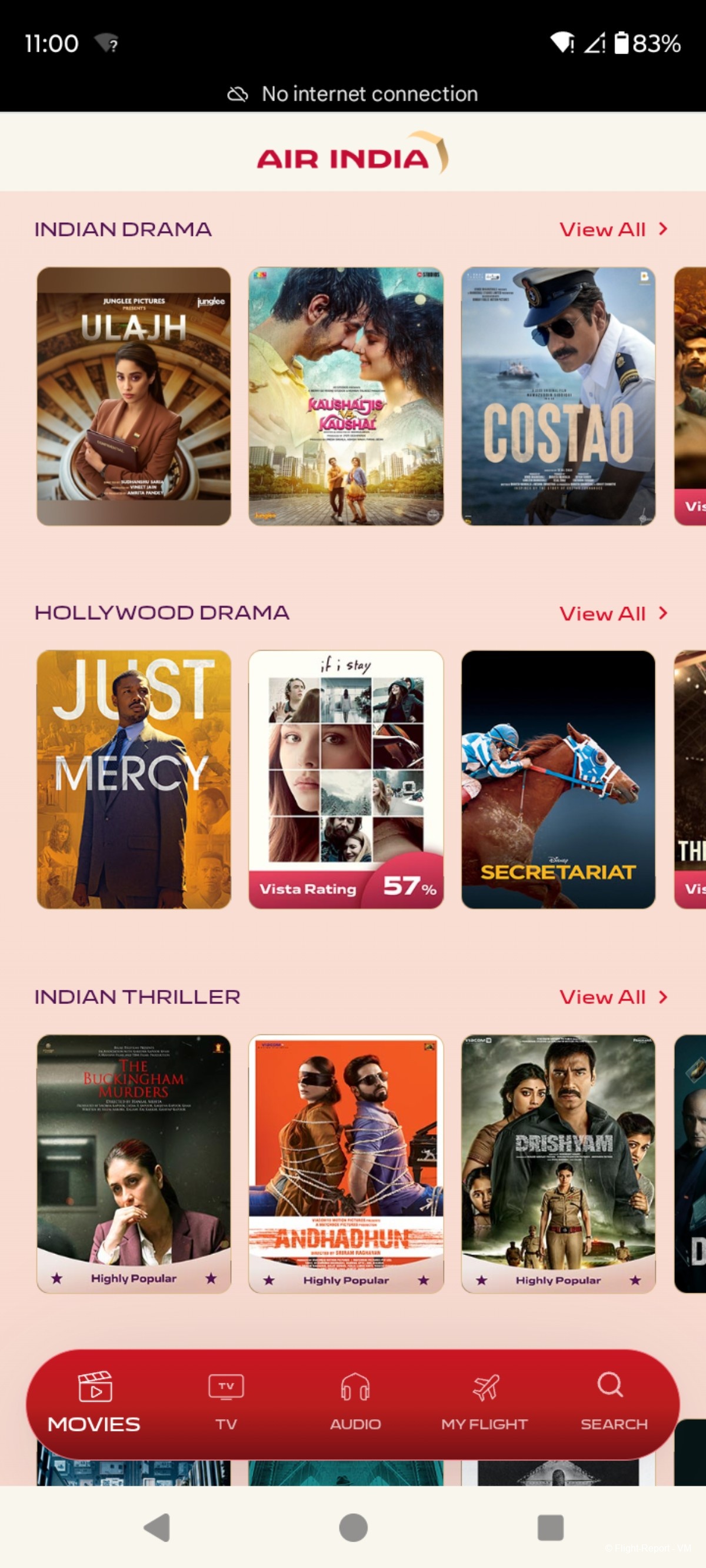
Task: Open the Andhadhun movie tile
Action: [345, 1163]
